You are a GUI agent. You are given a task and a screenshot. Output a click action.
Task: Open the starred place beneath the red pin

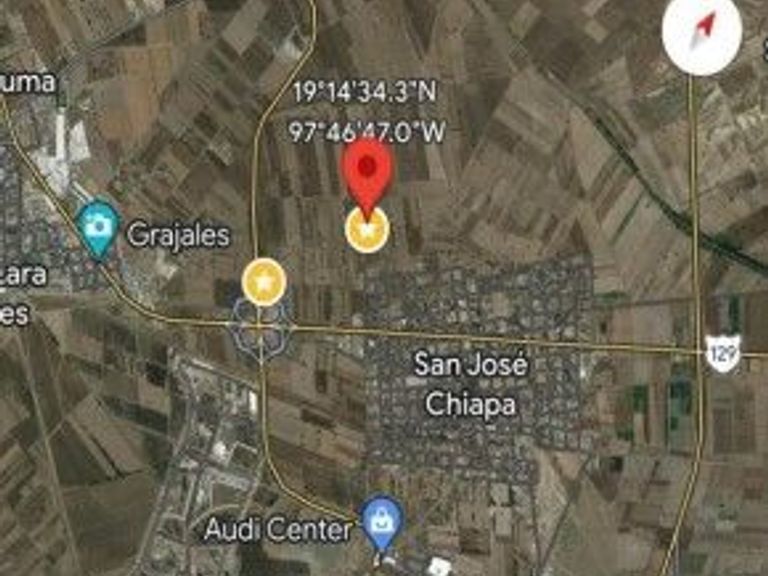pyautogui.click(x=367, y=231)
